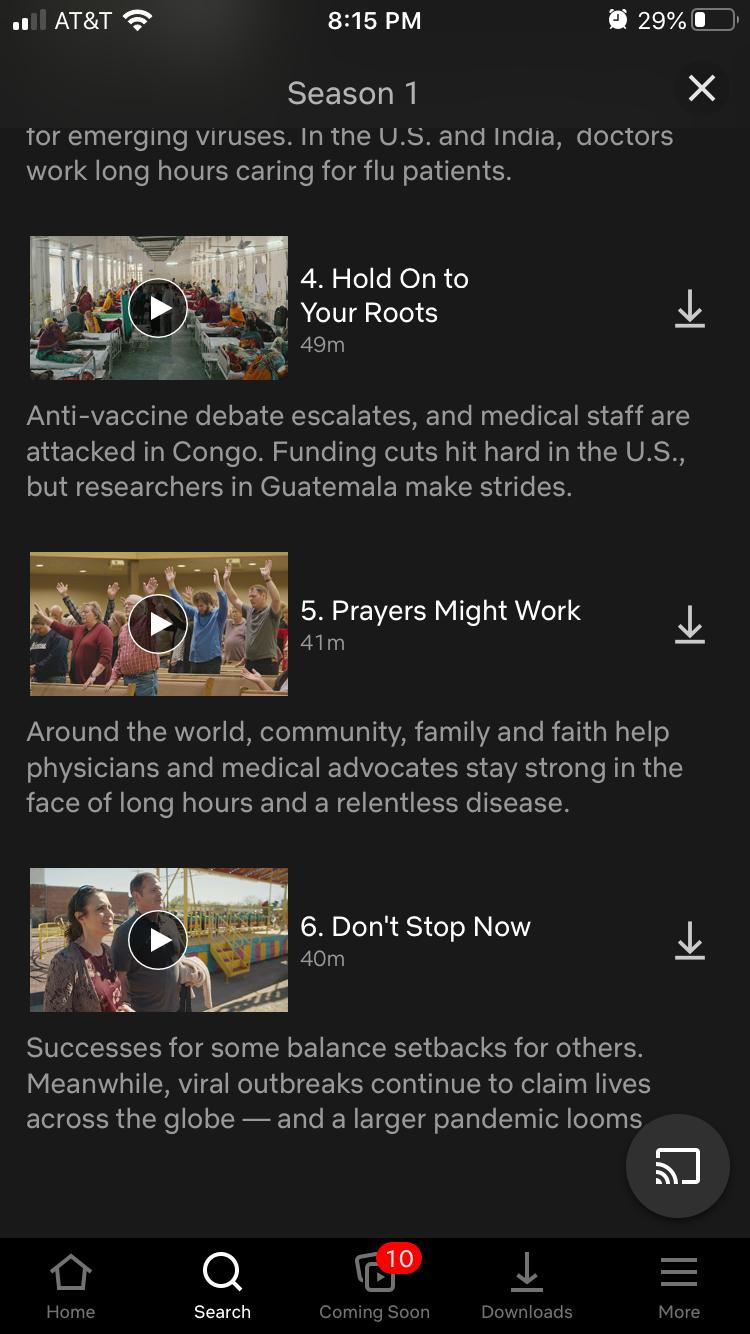750x1334 pixels.
Task: Open the cast to device button
Action: point(677,1166)
